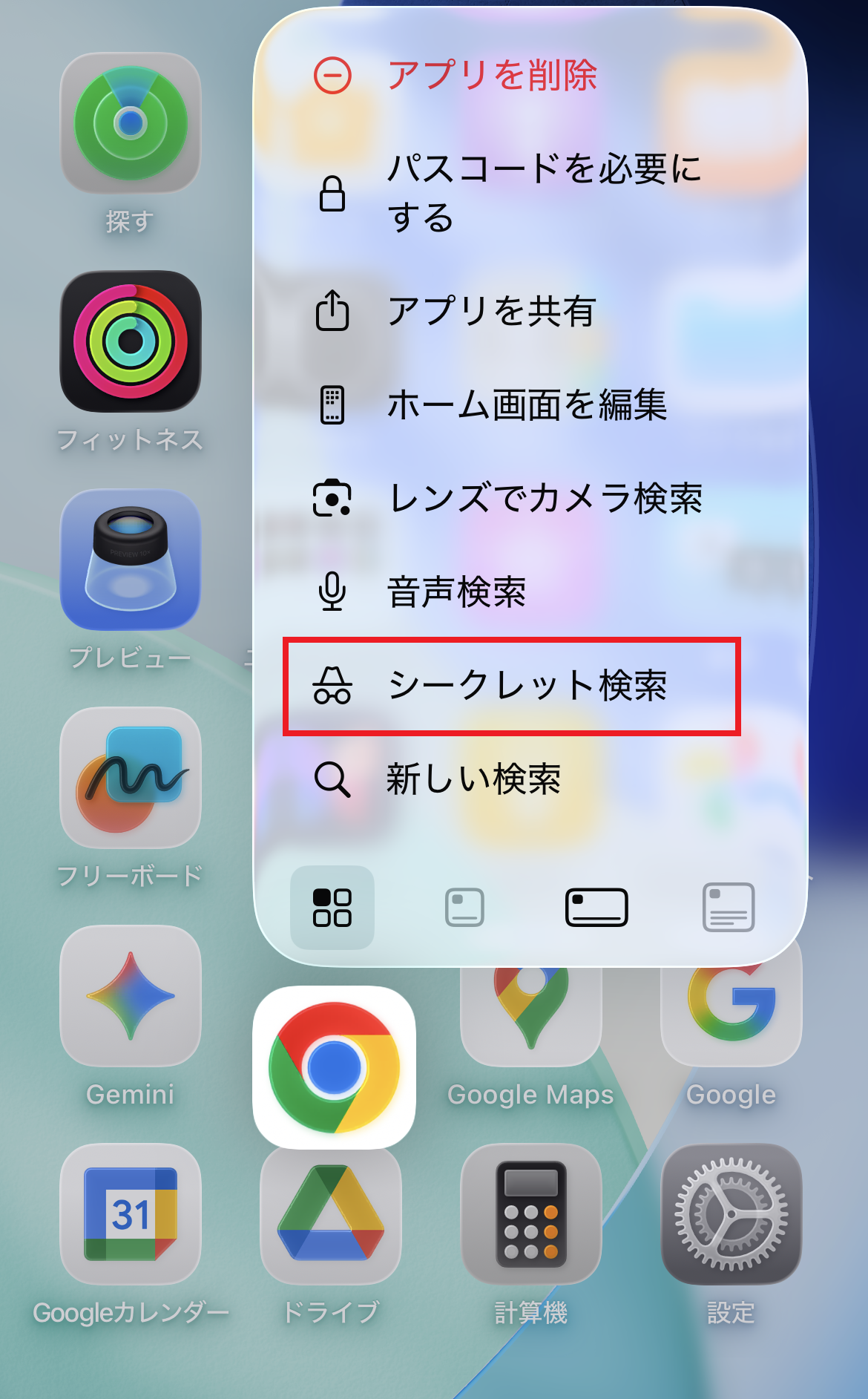Open the フリーボード app

[131, 778]
